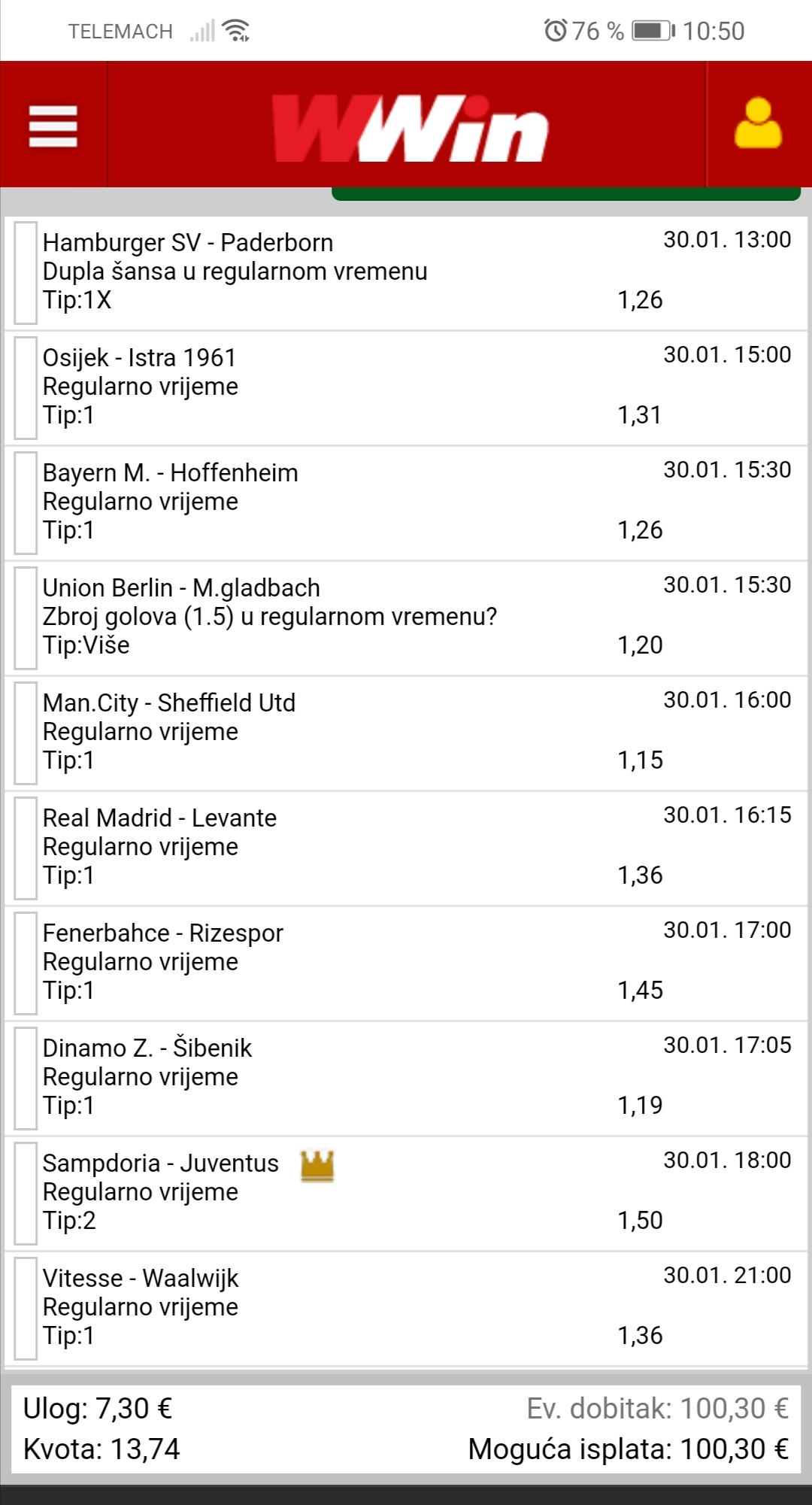Select the Osijek - Istra 1961 checkbox
The image size is (812, 1505).
[x=26, y=387]
